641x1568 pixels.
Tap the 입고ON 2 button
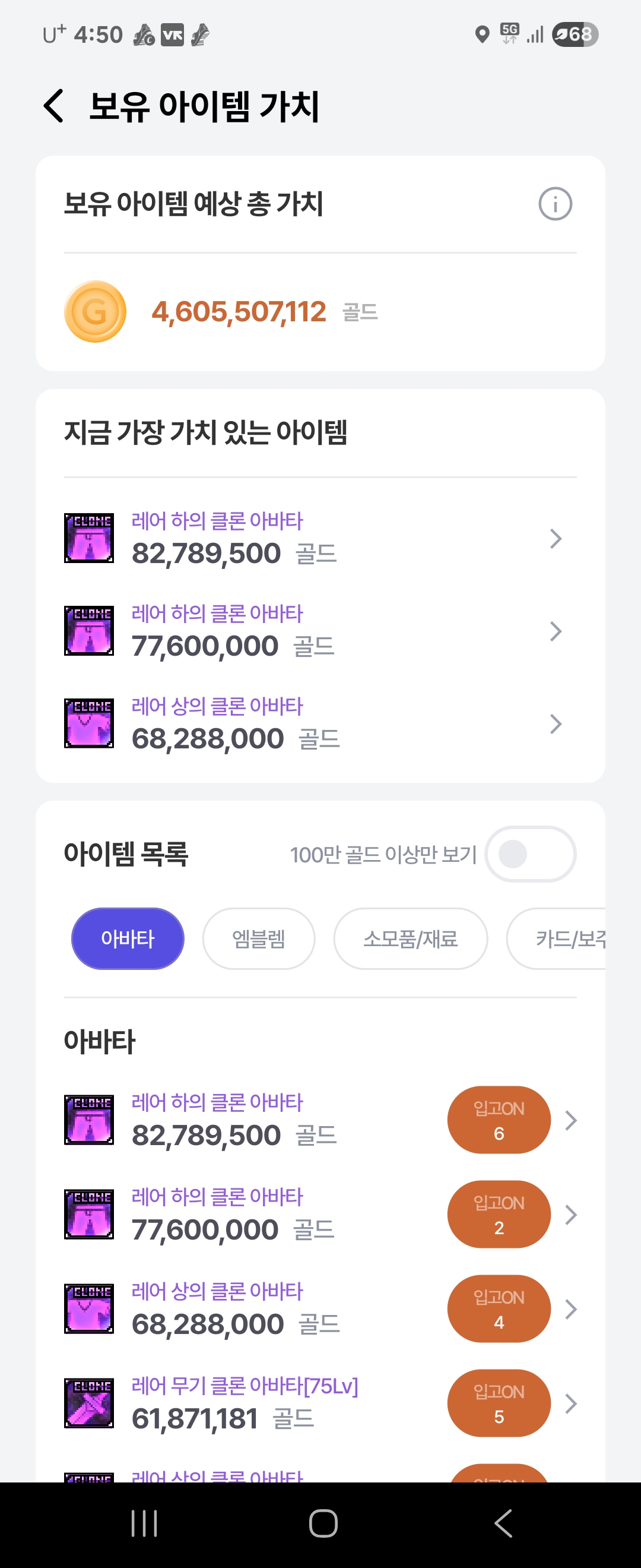(499, 1215)
